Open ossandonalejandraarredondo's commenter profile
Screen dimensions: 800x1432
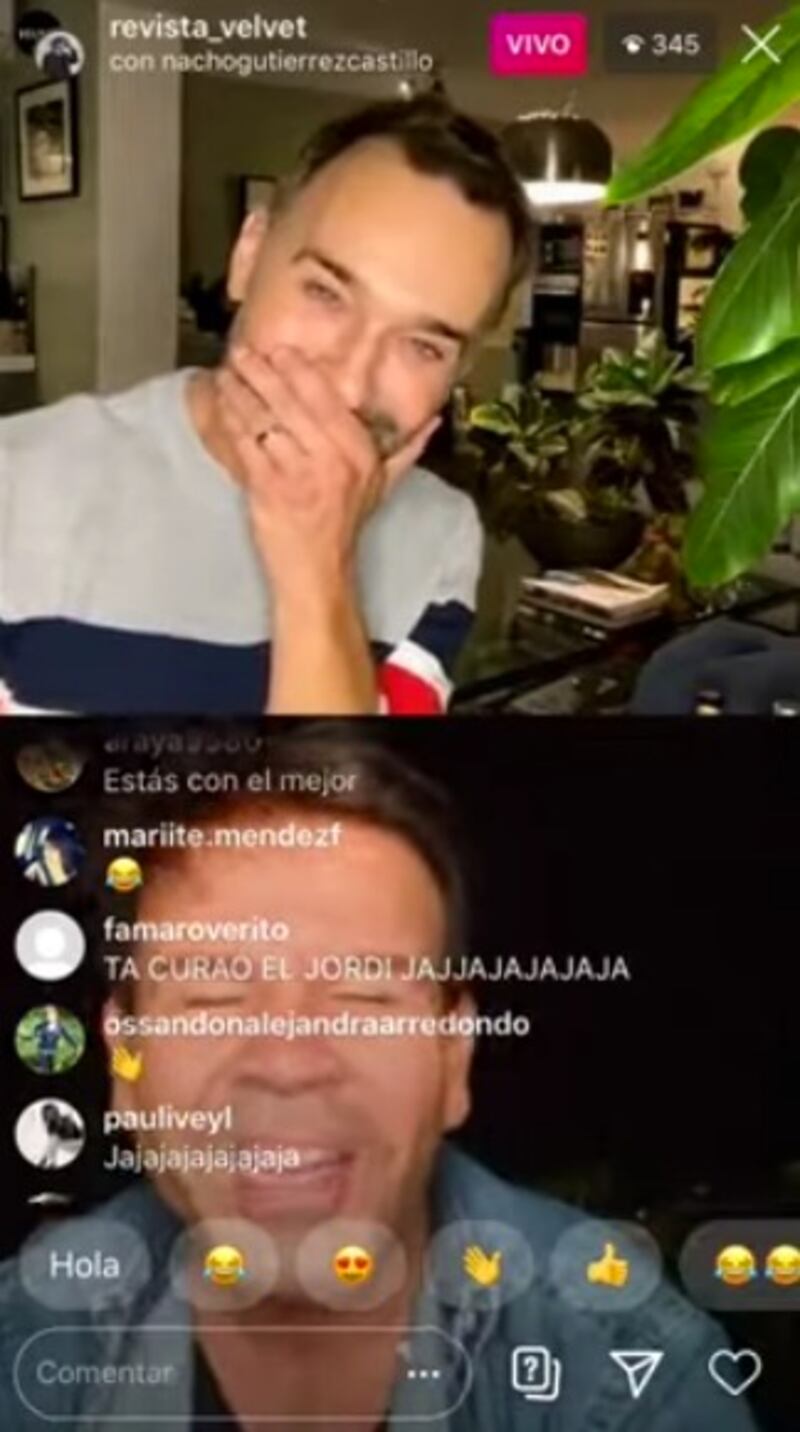(x=50, y=1040)
